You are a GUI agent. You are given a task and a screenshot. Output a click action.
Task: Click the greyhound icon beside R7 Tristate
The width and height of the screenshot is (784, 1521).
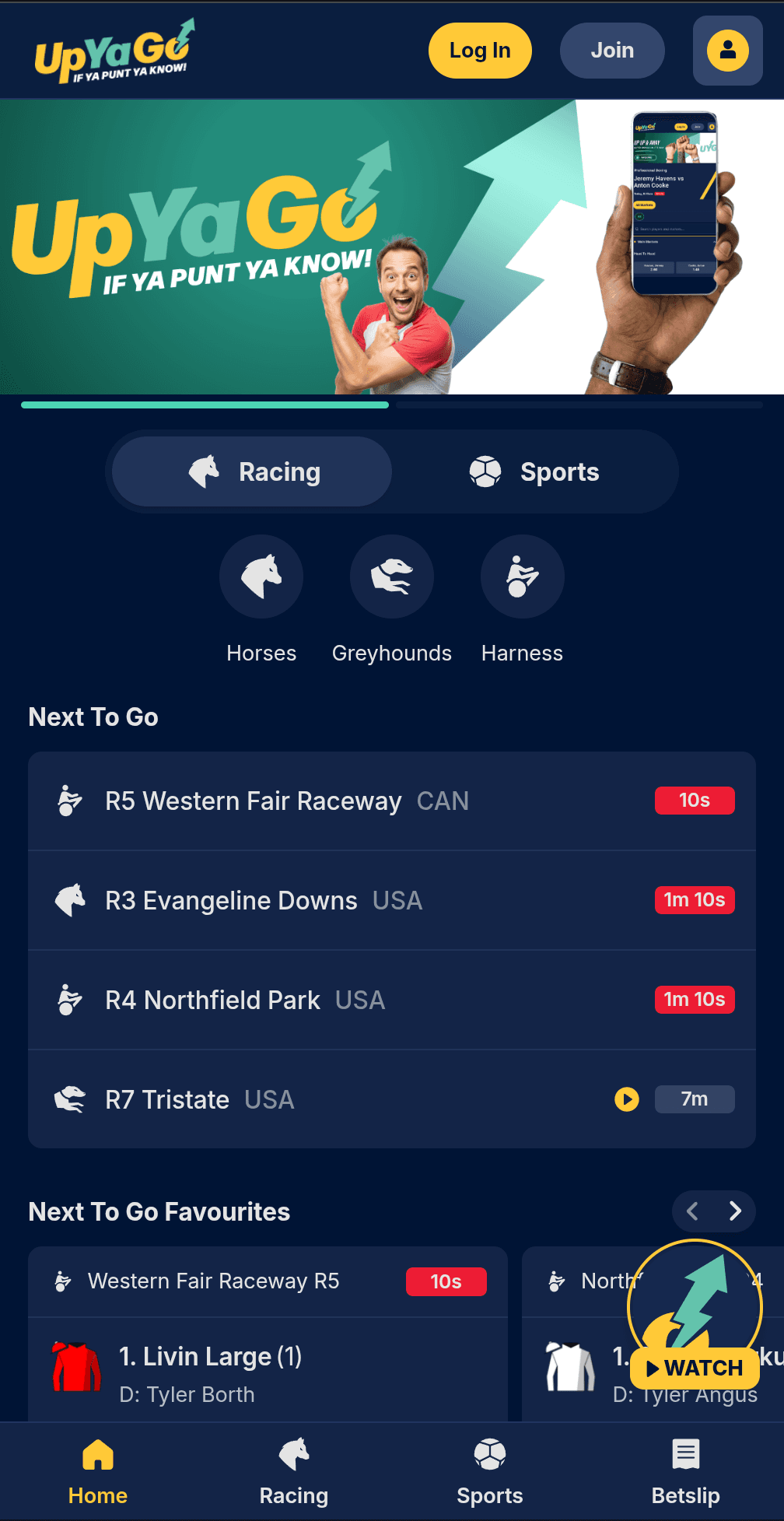click(70, 1099)
